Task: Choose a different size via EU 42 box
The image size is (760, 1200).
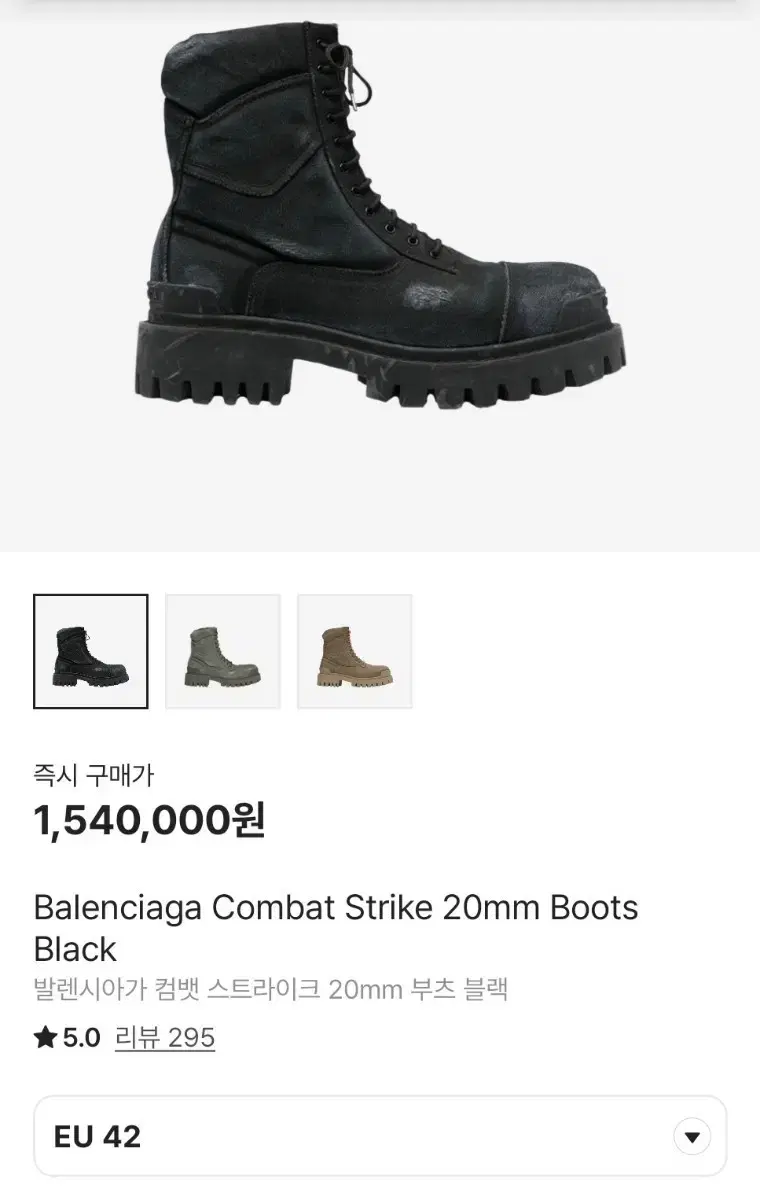Action: pos(380,1135)
